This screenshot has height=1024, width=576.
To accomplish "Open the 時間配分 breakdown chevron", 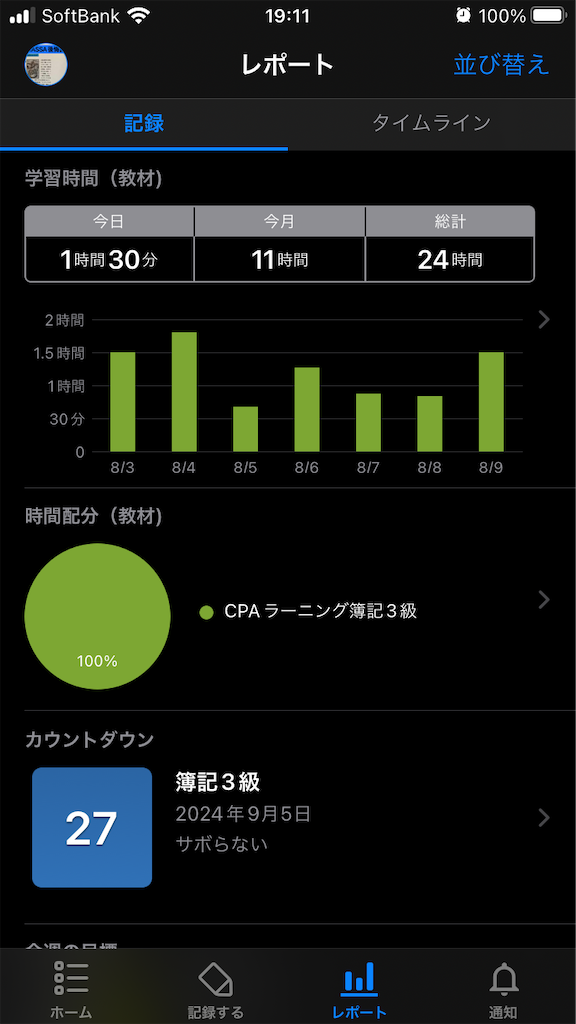I will [x=543, y=600].
